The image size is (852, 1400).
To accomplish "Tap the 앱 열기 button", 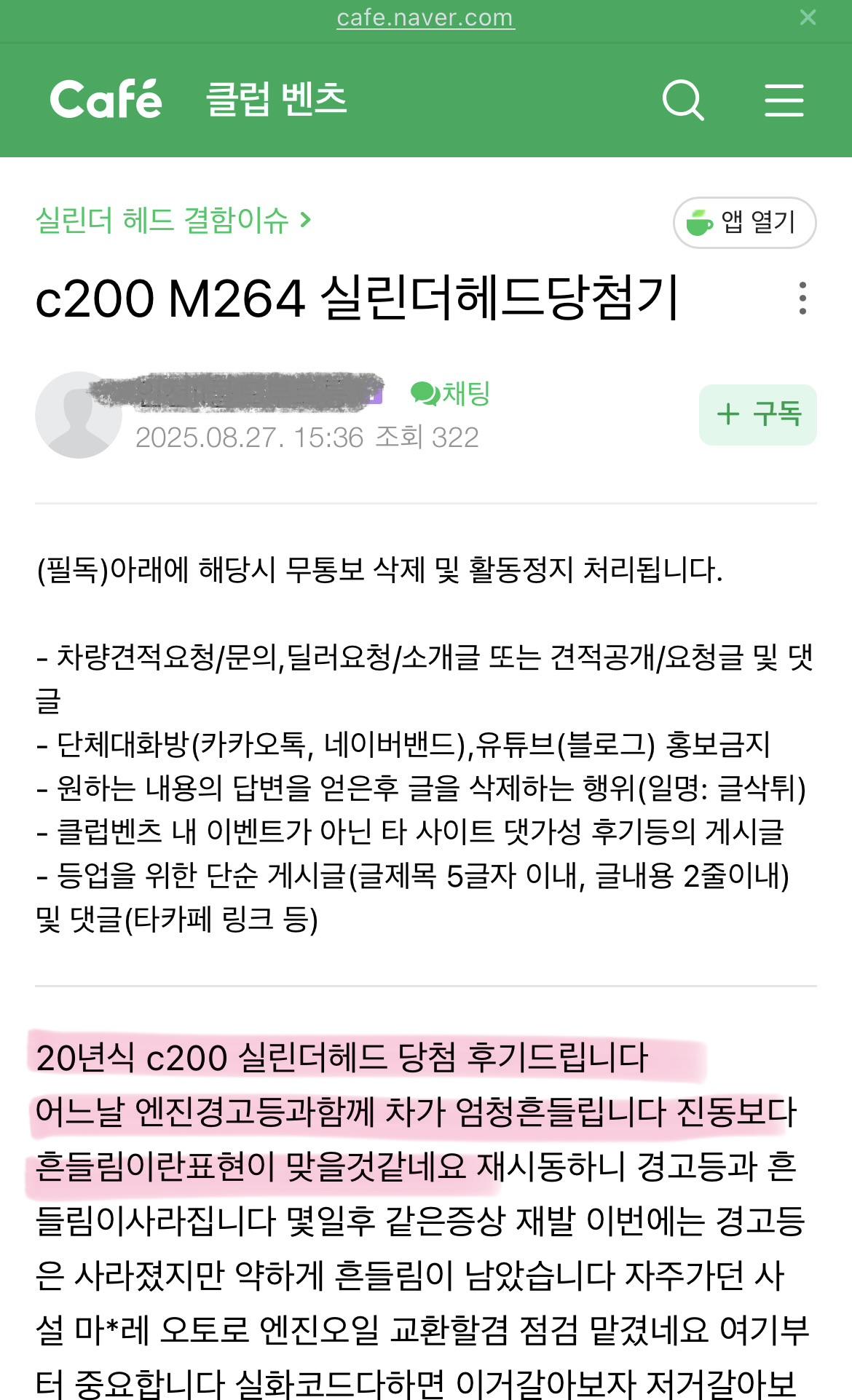I will (x=744, y=222).
